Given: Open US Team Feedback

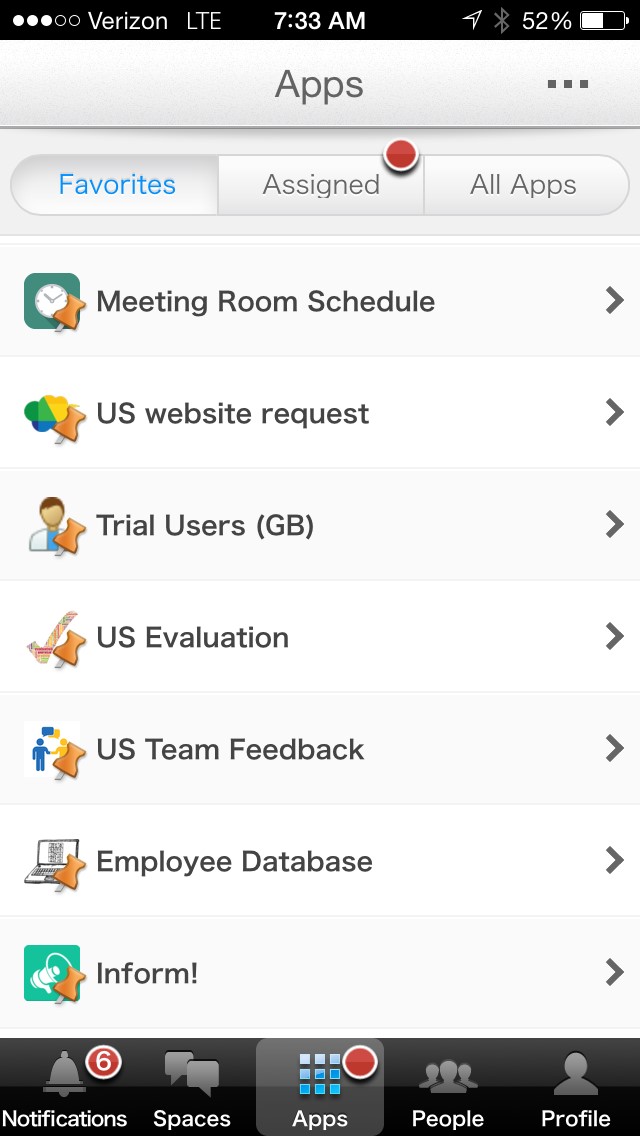Looking at the screenshot, I should 320,749.
